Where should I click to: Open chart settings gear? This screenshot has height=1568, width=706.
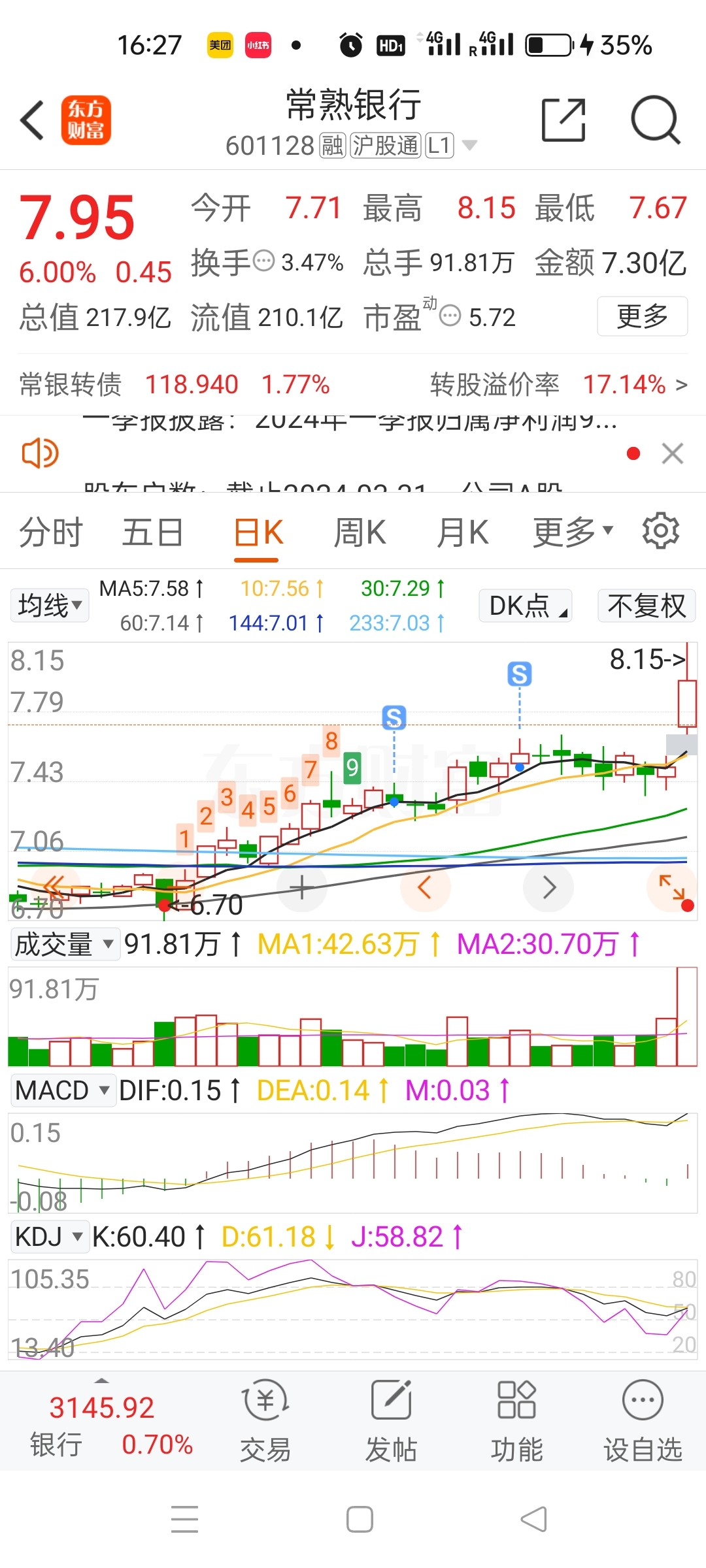tap(660, 531)
